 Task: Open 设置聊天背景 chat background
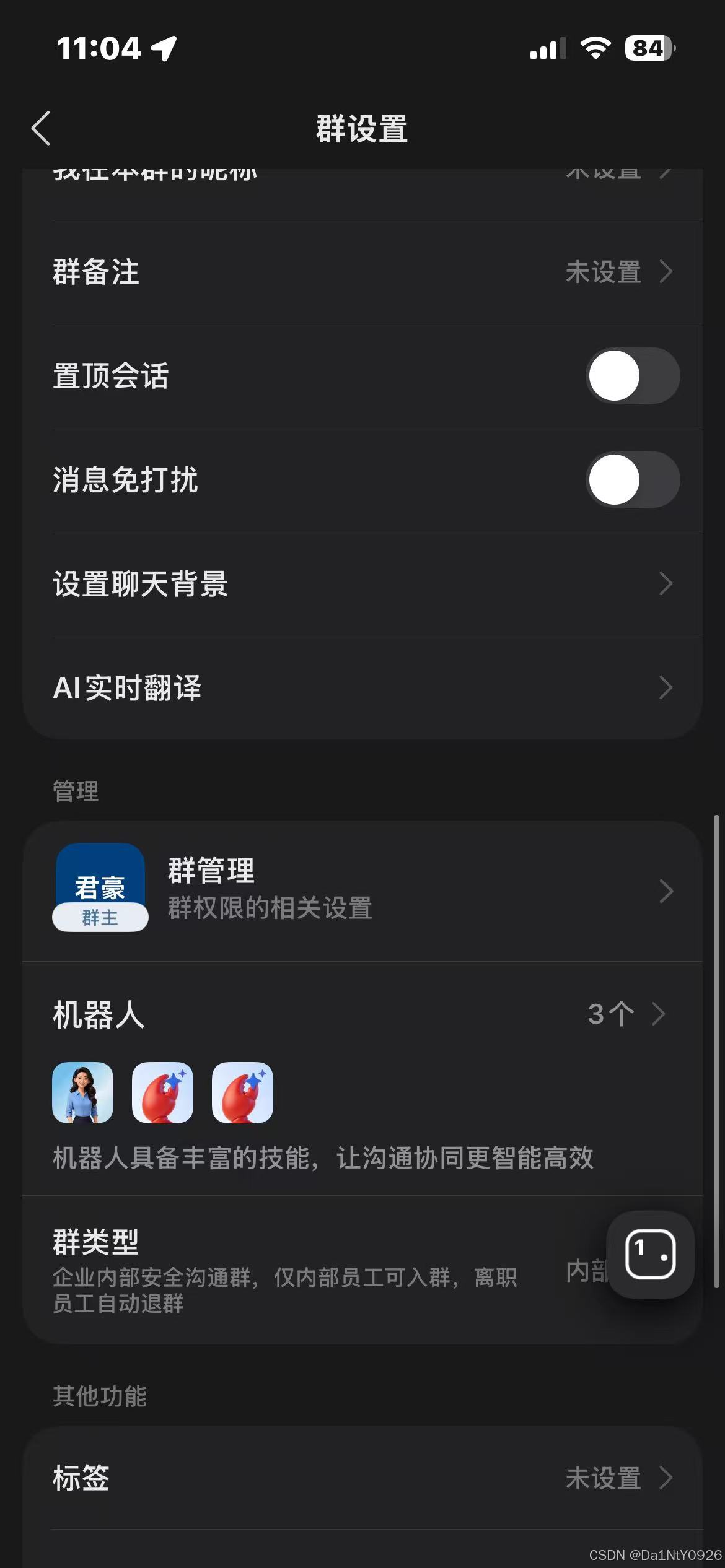[x=362, y=583]
